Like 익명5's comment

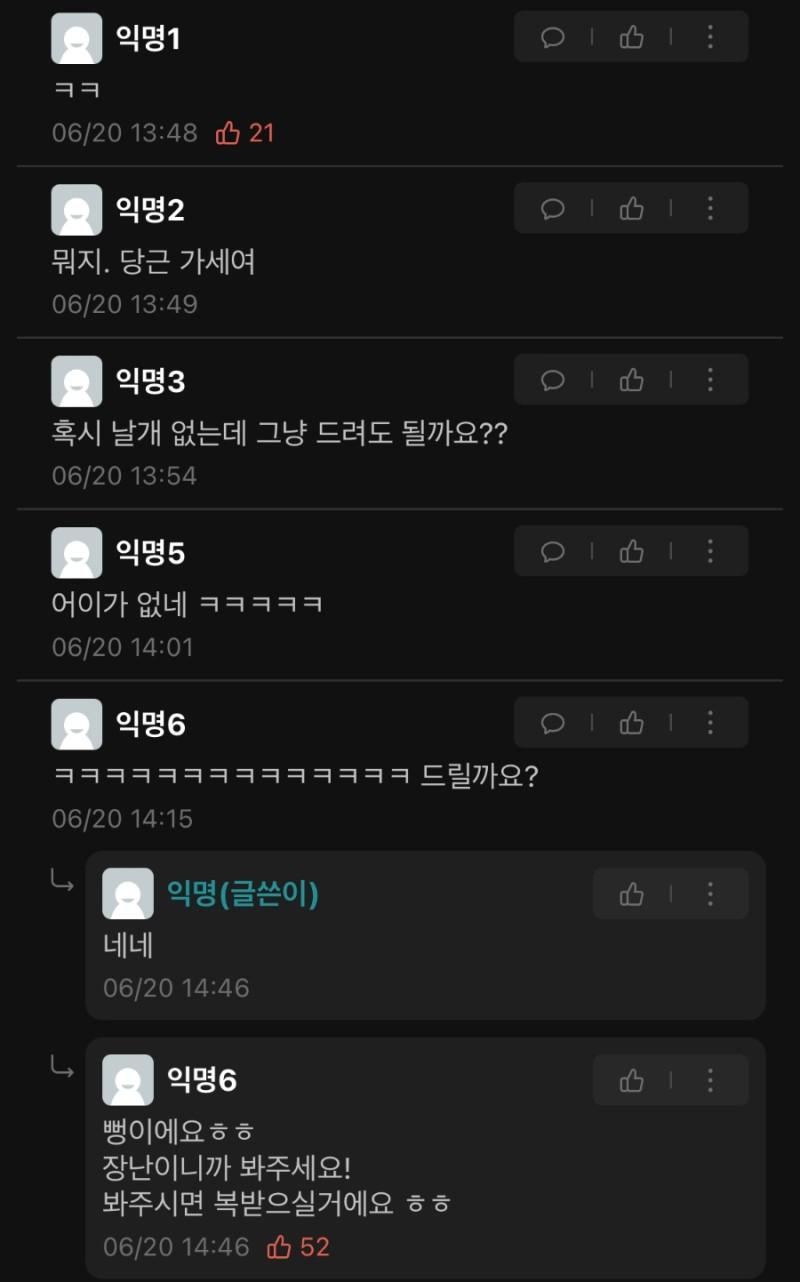point(631,551)
